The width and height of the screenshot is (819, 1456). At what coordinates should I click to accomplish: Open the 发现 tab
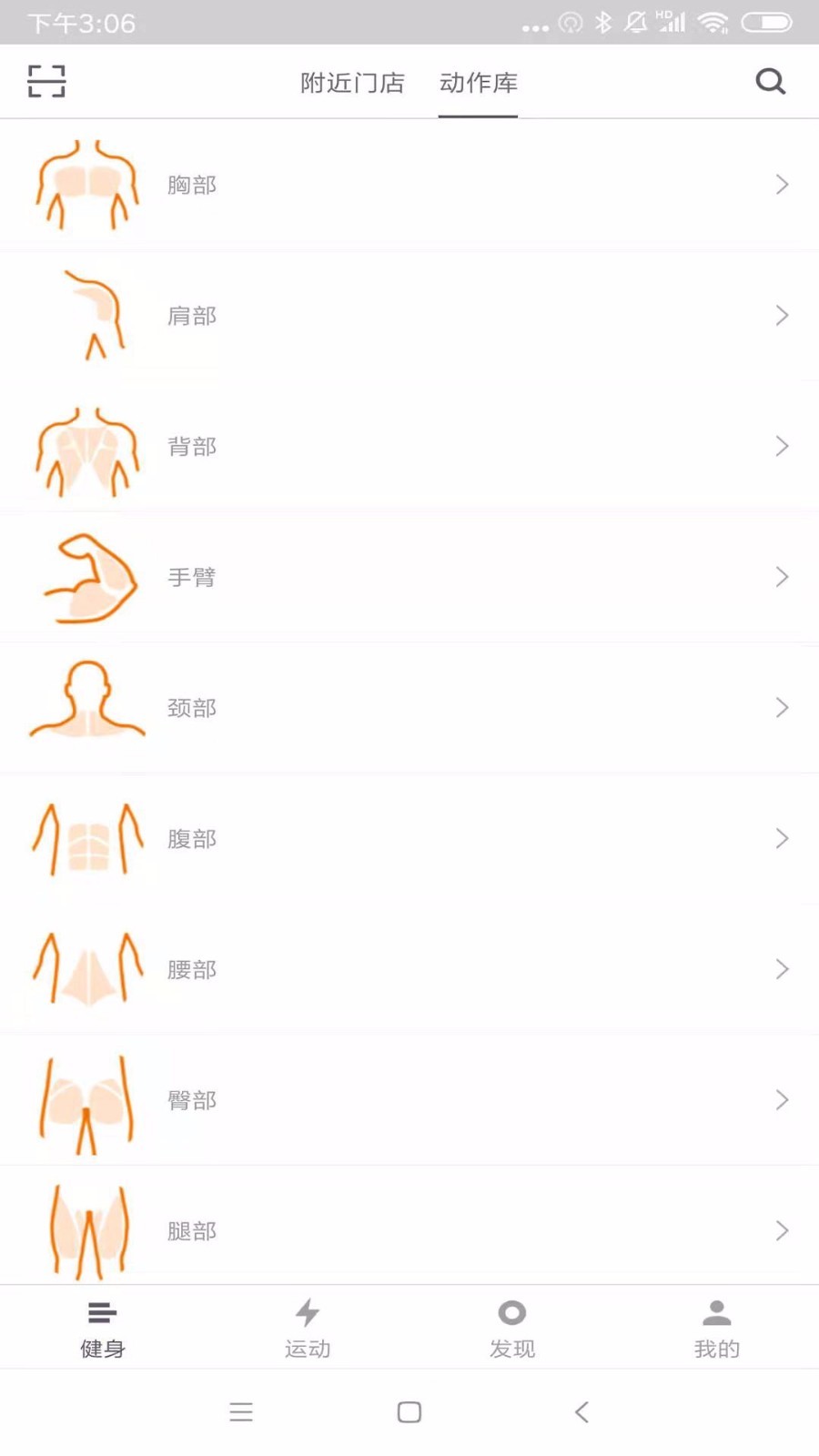click(x=512, y=1328)
